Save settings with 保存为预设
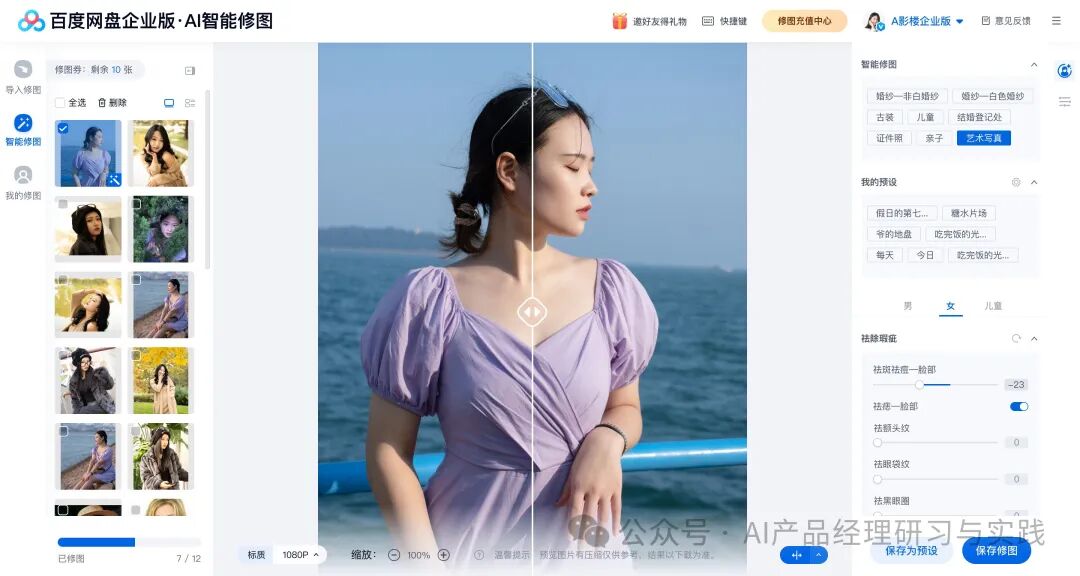 click(x=911, y=550)
